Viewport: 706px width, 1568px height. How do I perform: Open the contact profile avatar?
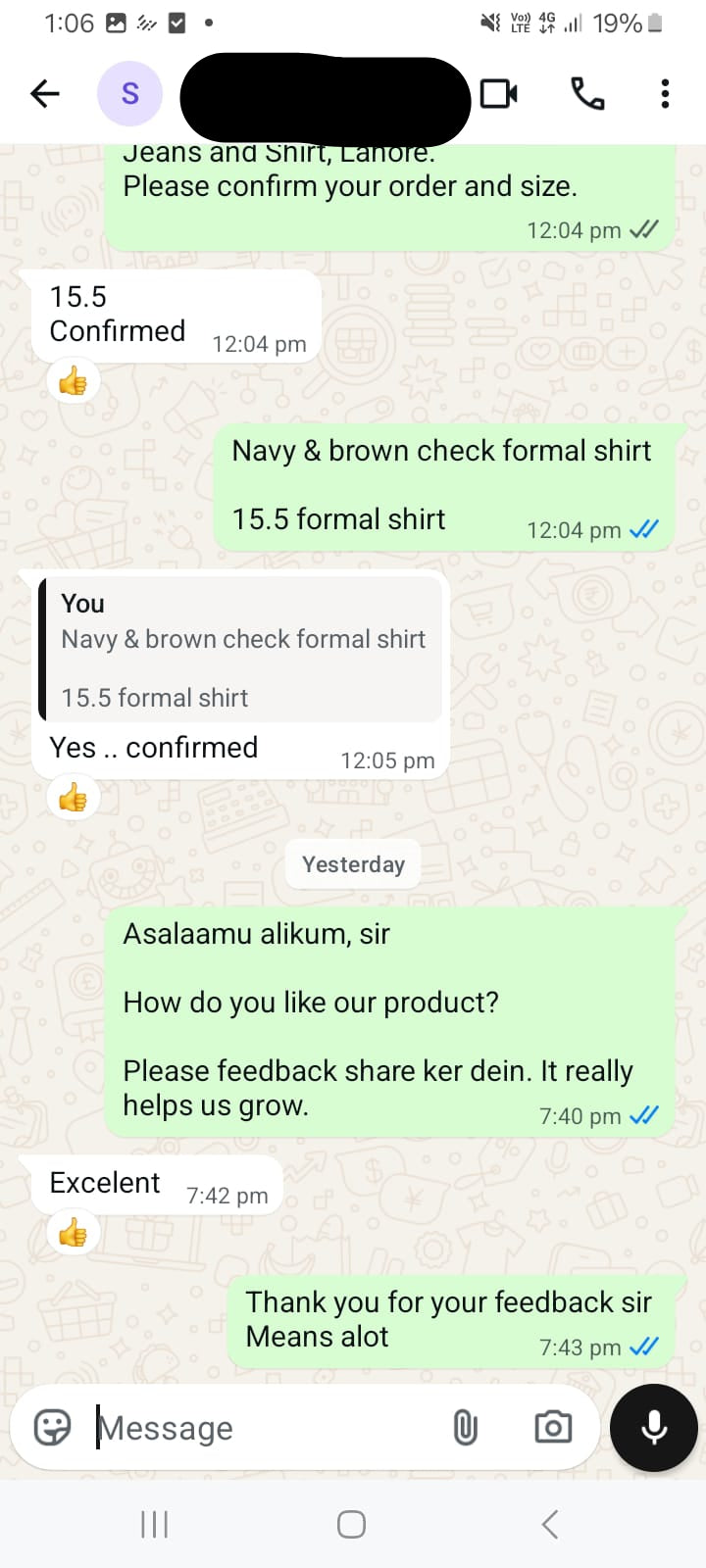point(129,94)
